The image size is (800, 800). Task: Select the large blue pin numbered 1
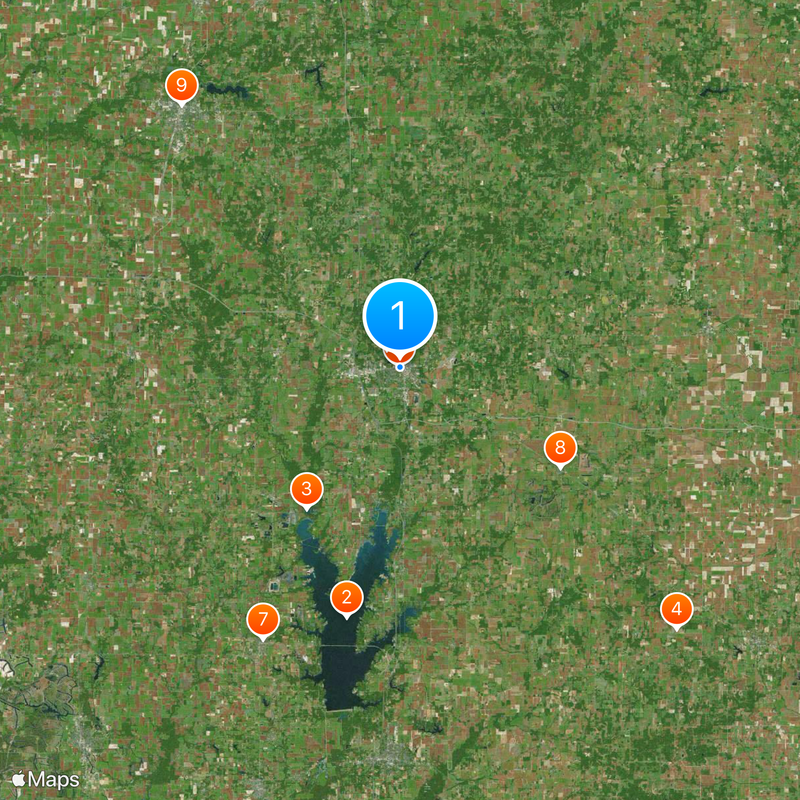[399, 316]
